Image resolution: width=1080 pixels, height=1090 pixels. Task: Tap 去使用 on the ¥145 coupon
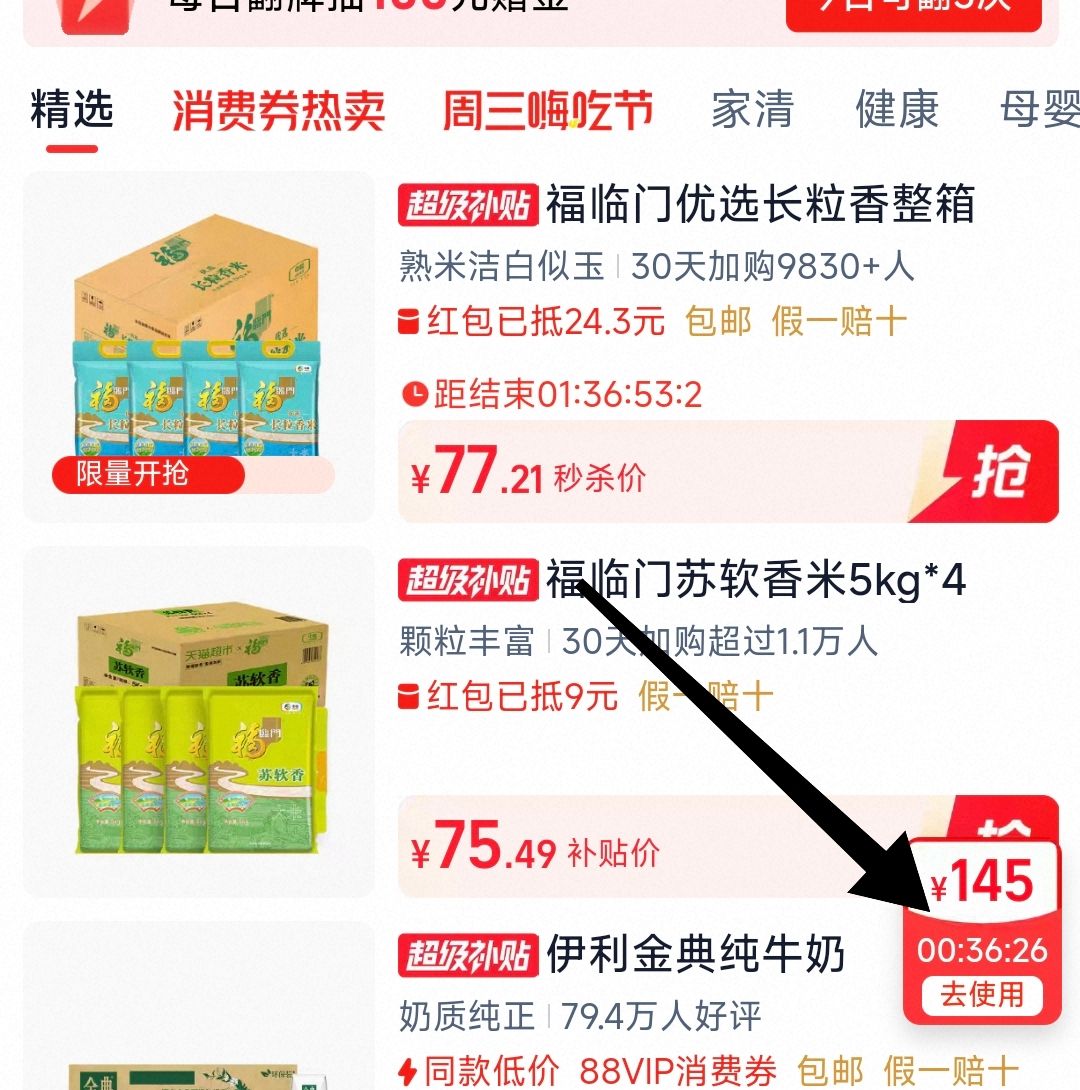point(981,995)
